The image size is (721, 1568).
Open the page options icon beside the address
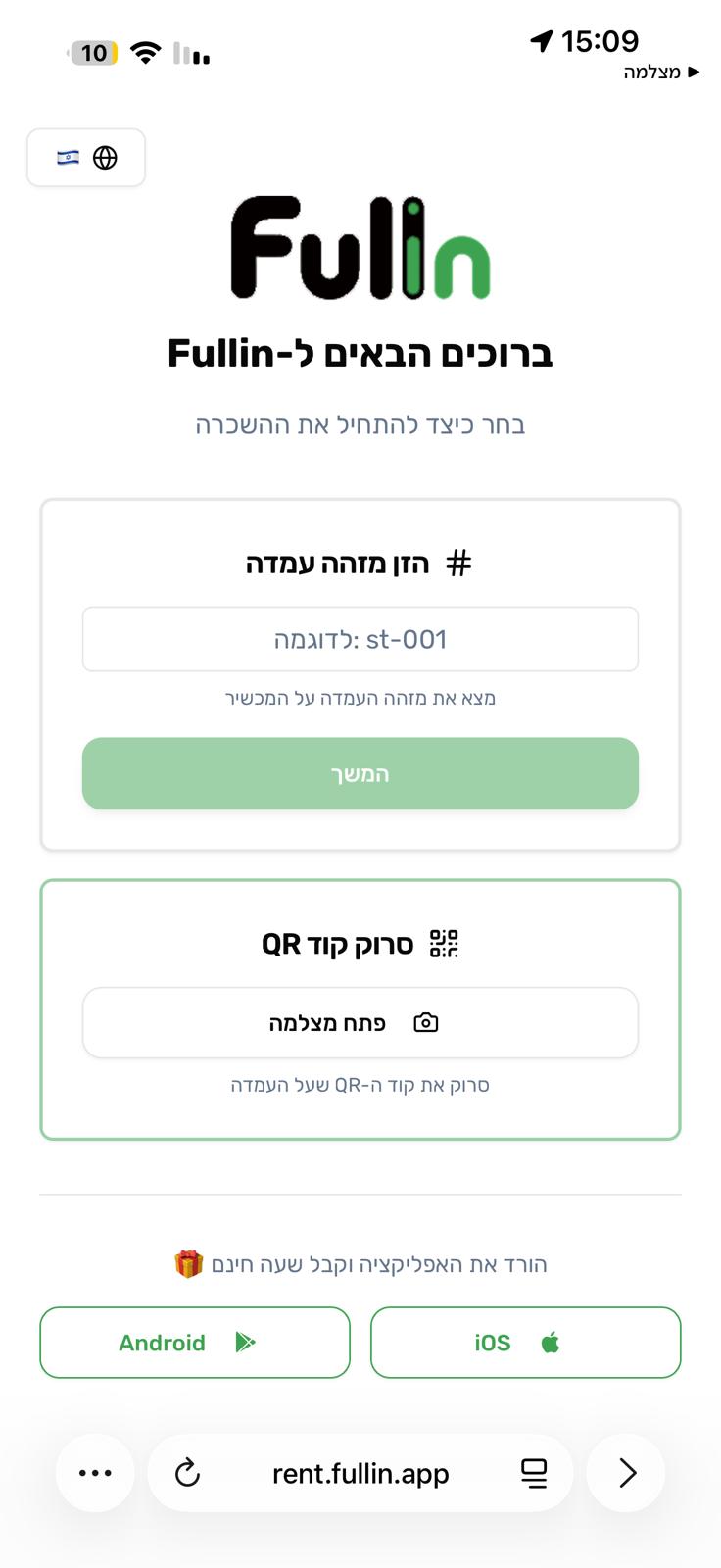534,1473
